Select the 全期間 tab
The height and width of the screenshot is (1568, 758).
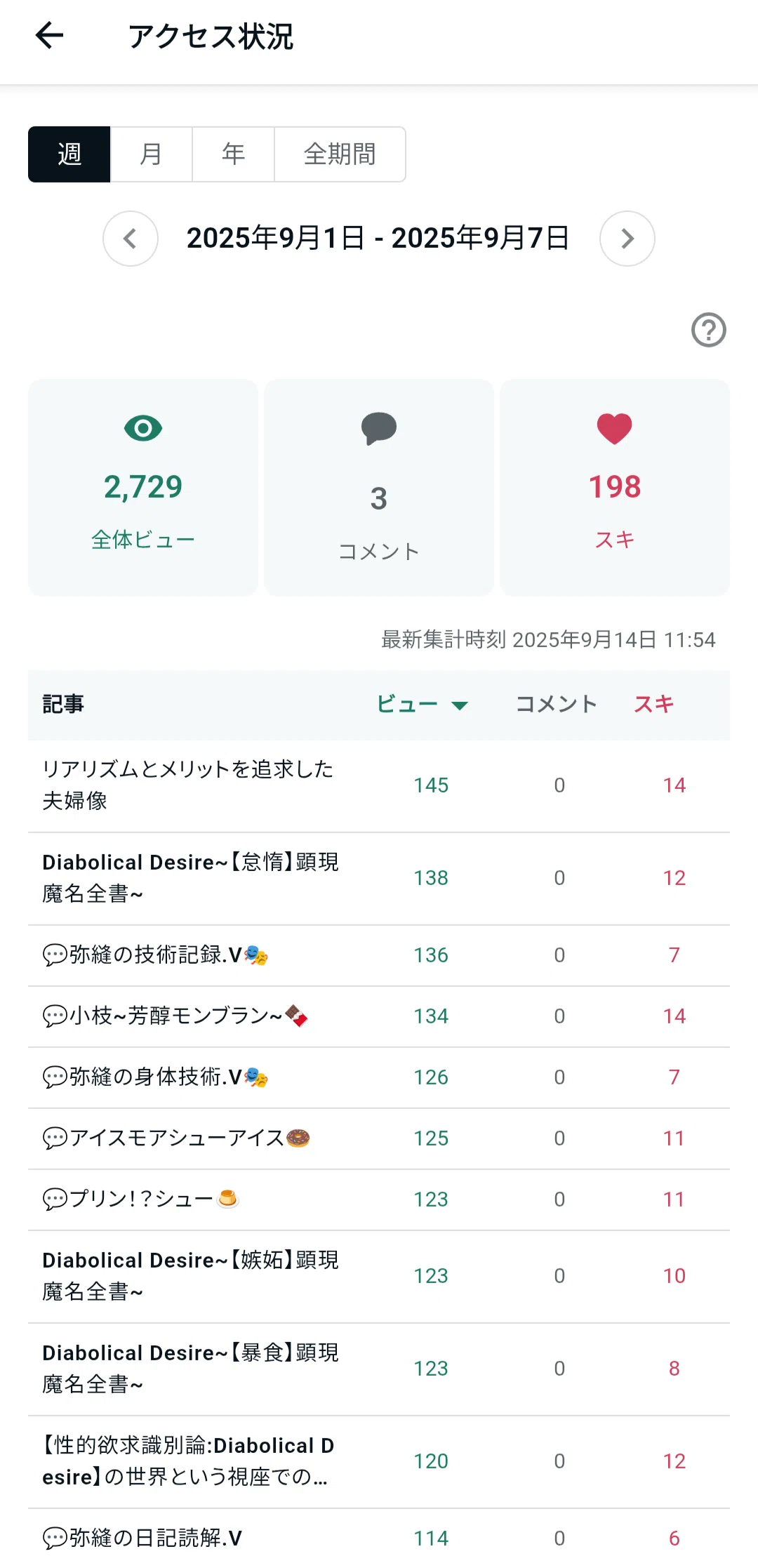coord(340,154)
